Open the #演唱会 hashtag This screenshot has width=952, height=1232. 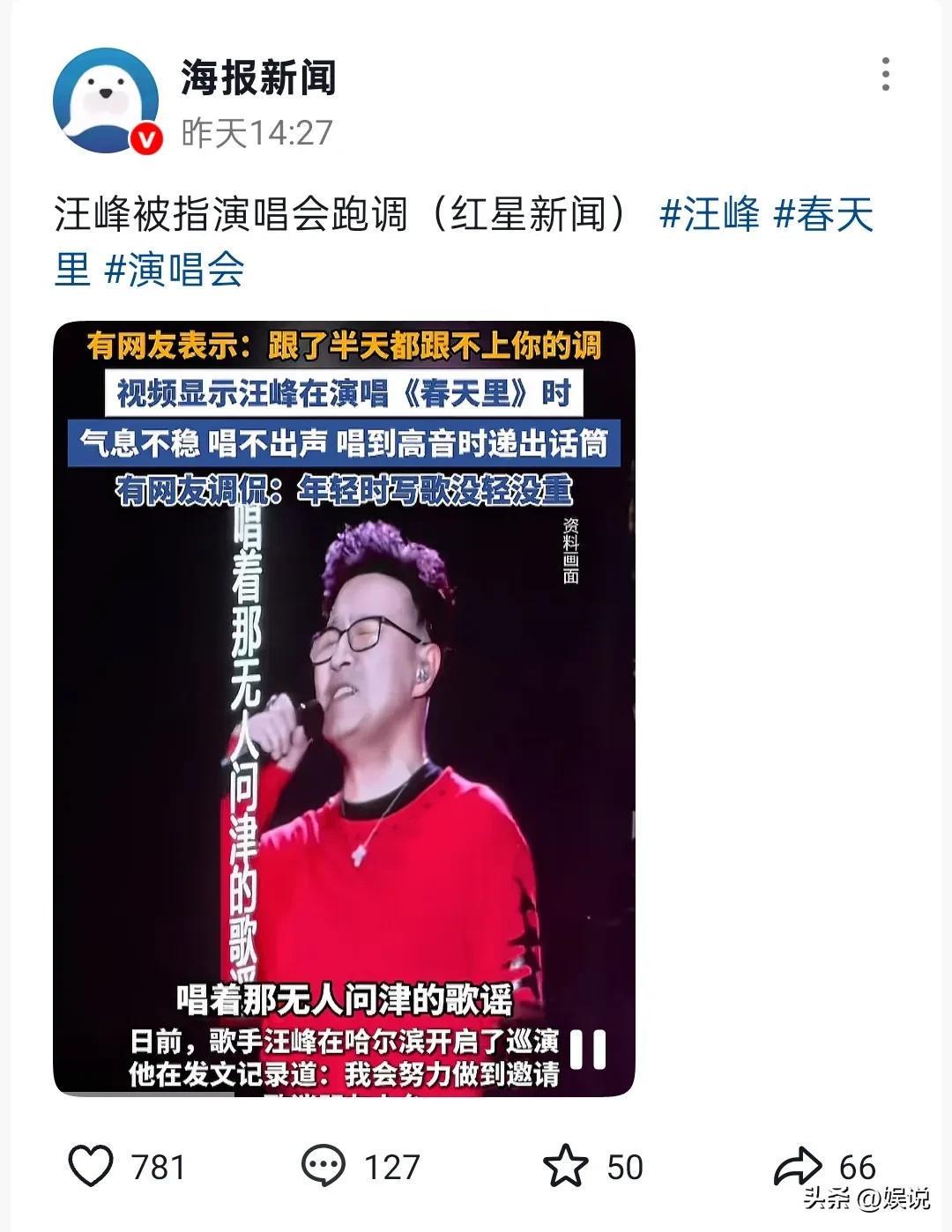point(174,269)
